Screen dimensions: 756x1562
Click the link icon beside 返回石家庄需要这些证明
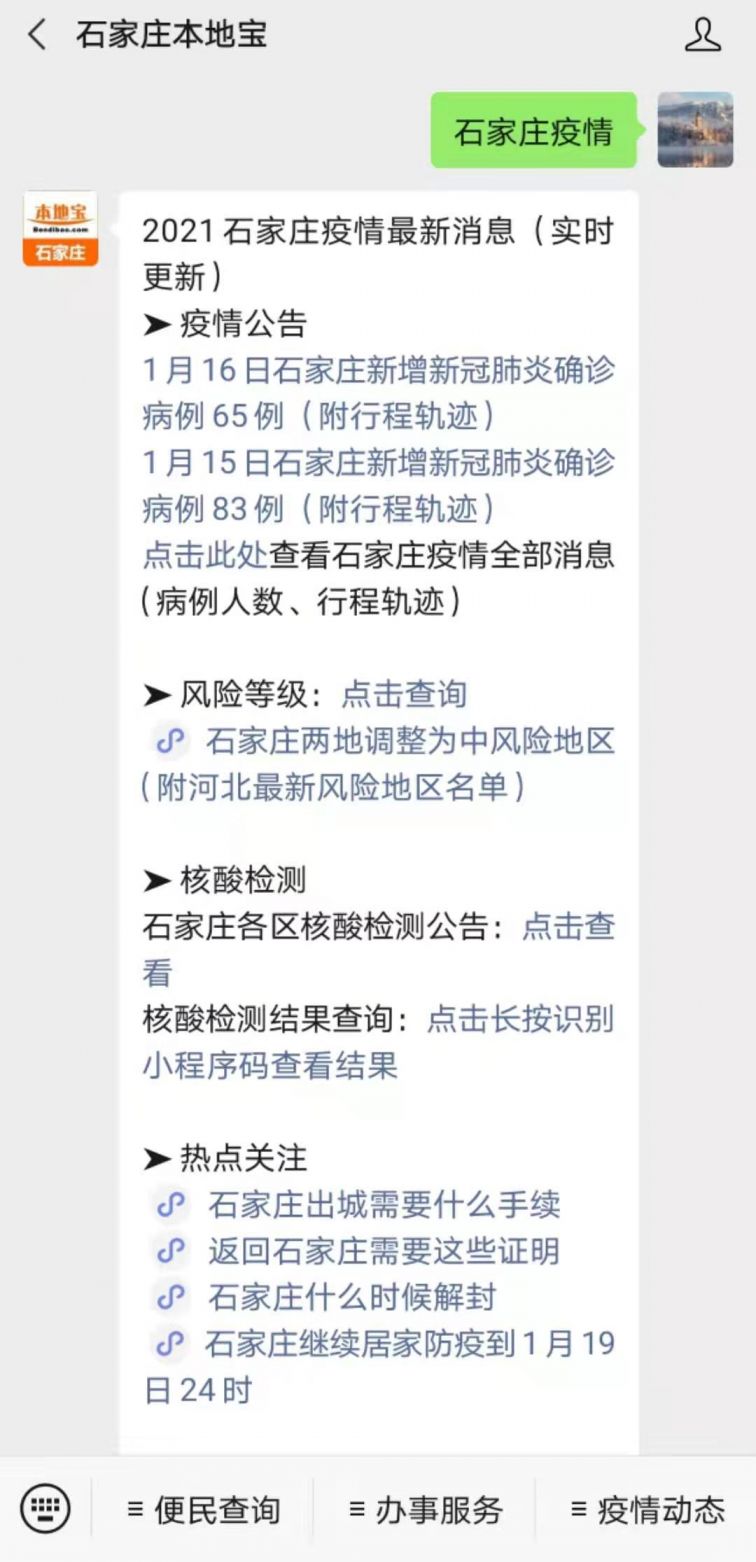pos(171,1251)
